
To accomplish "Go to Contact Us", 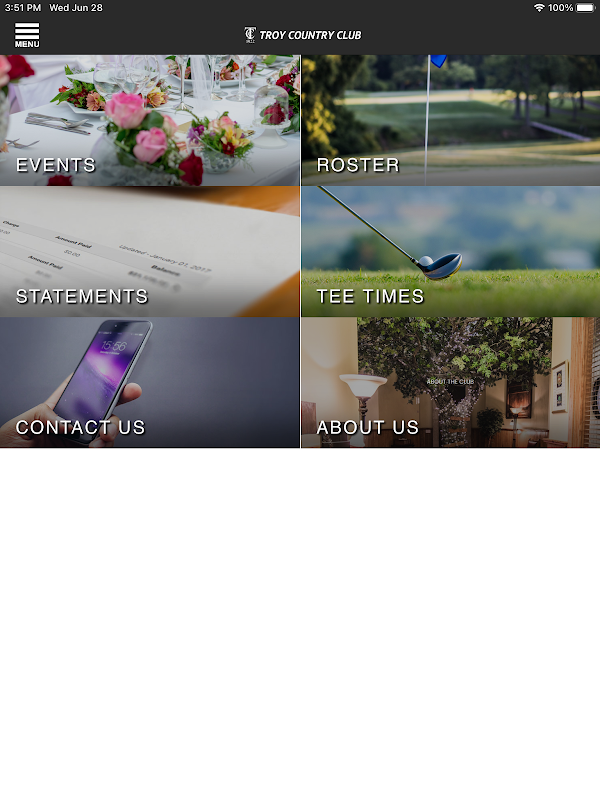I will click(149, 383).
